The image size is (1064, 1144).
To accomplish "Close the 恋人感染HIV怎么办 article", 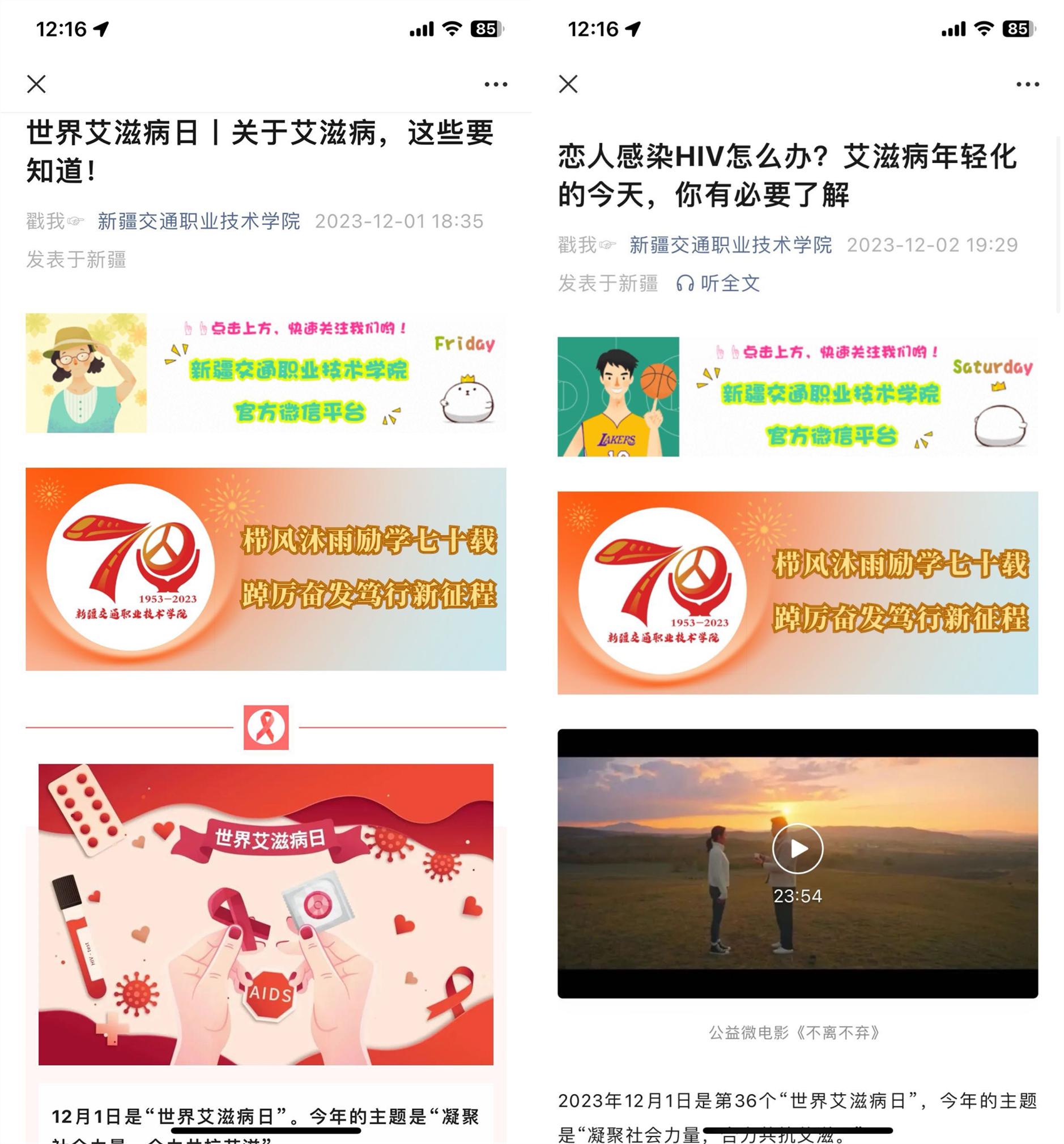I will tap(568, 84).
